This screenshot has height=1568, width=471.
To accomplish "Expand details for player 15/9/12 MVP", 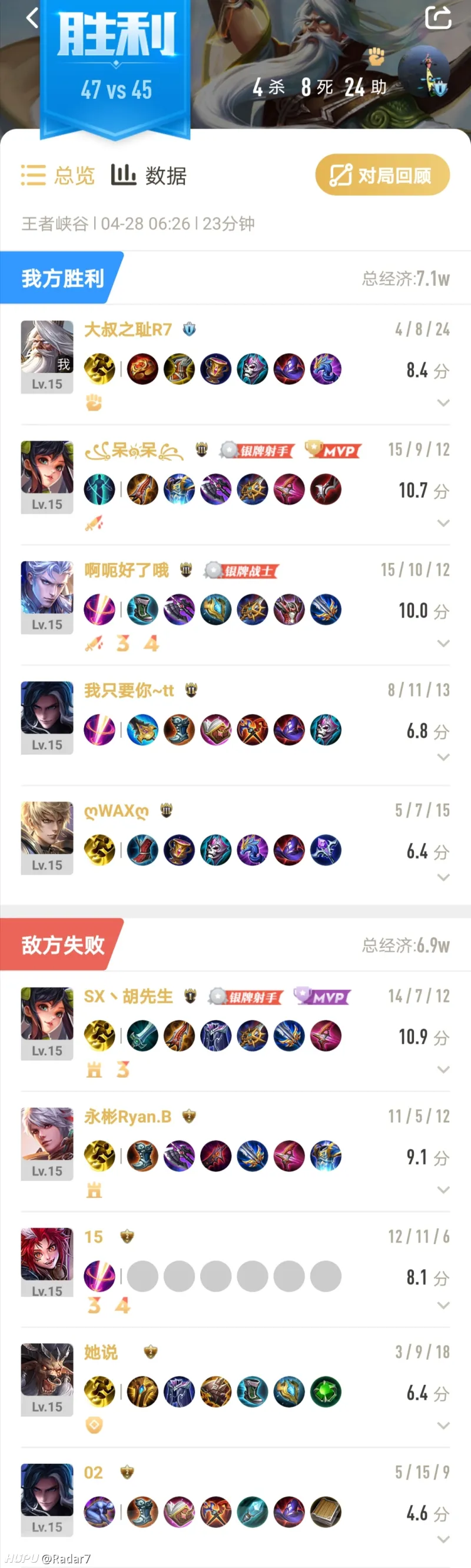I will [443, 523].
